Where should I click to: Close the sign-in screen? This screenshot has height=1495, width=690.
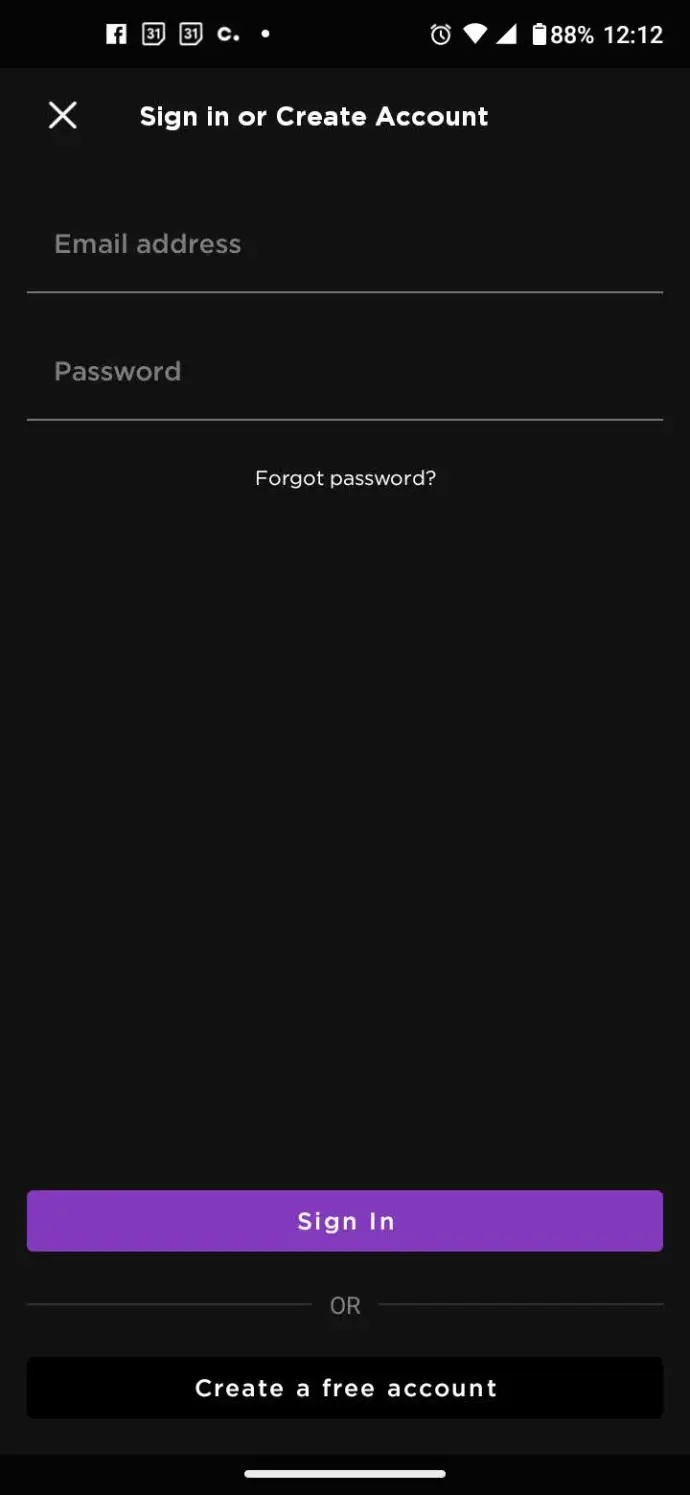[x=63, y=116]
